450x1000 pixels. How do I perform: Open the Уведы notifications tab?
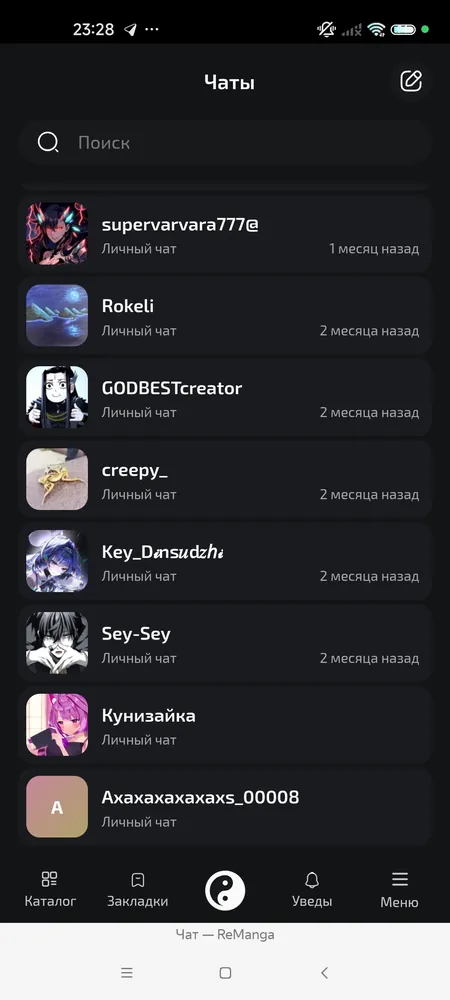tap(312, 890)
